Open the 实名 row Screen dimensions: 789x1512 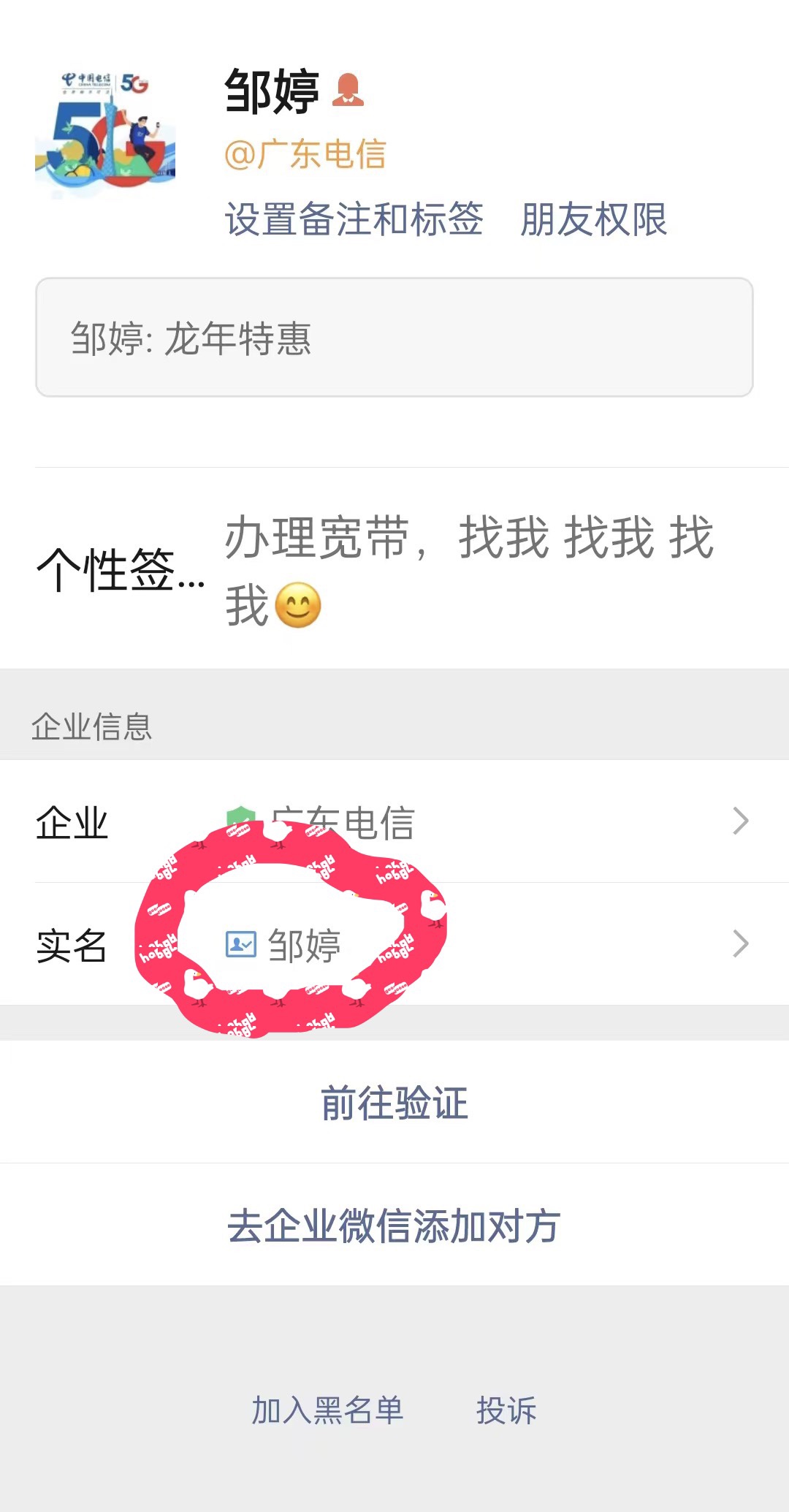(x=394, y=944)
